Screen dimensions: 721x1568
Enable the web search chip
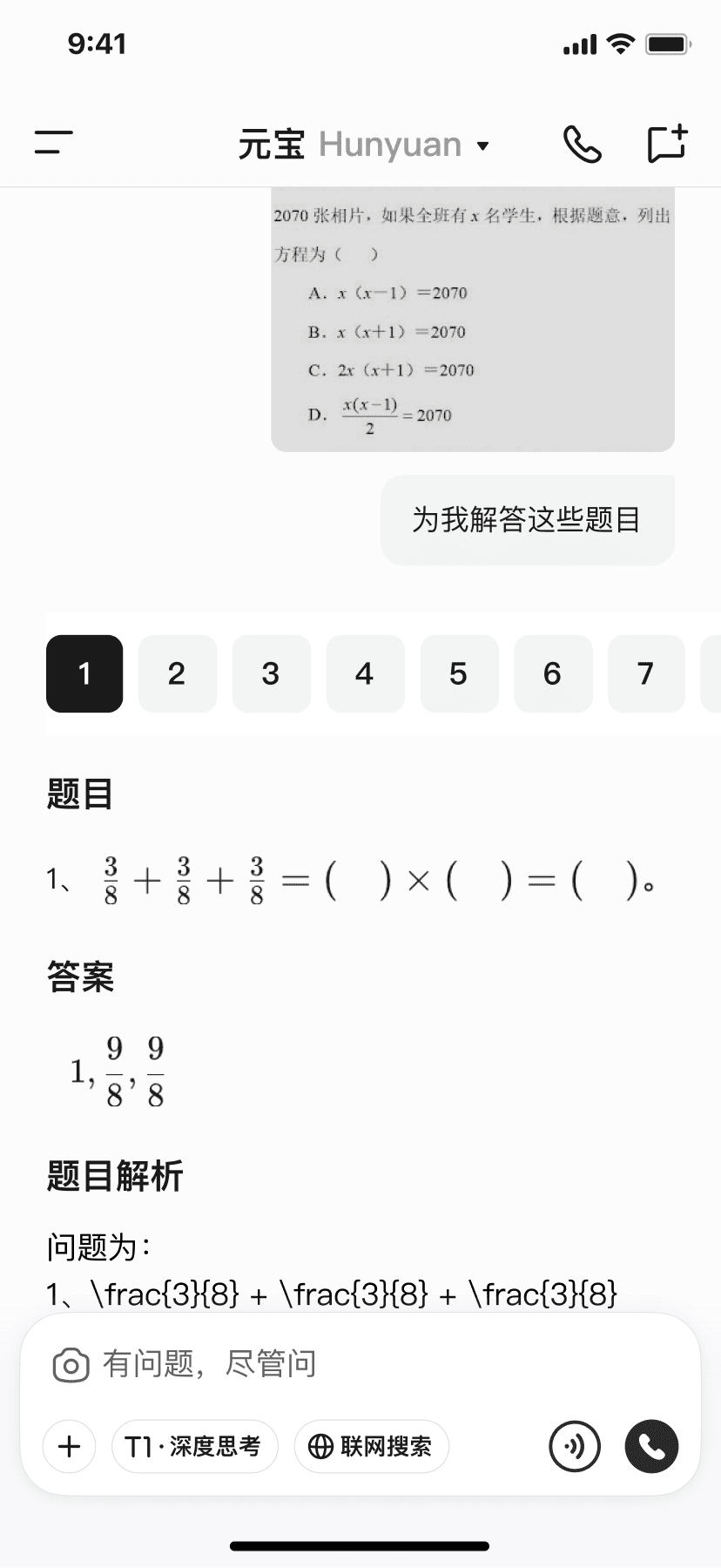(371, 1446)
